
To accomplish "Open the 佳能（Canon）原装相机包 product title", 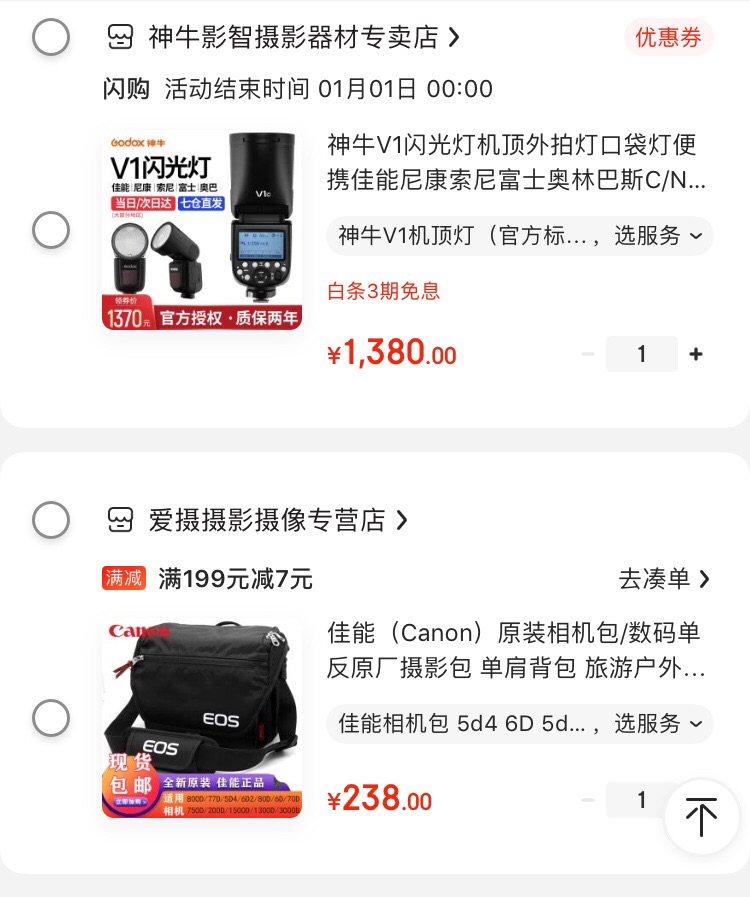I will coord(515,650).
